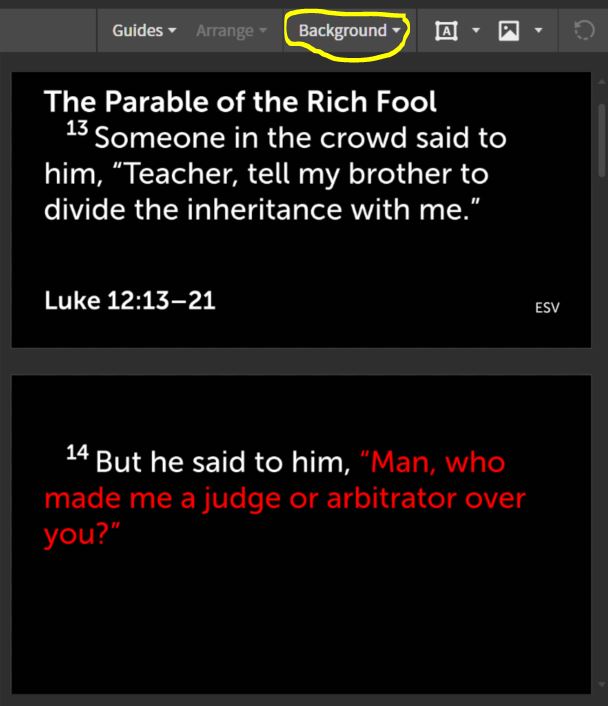Insert a text box from toolbar
Image resolution: width=608 pixels, height=706 pixels.
pos(447,31)
